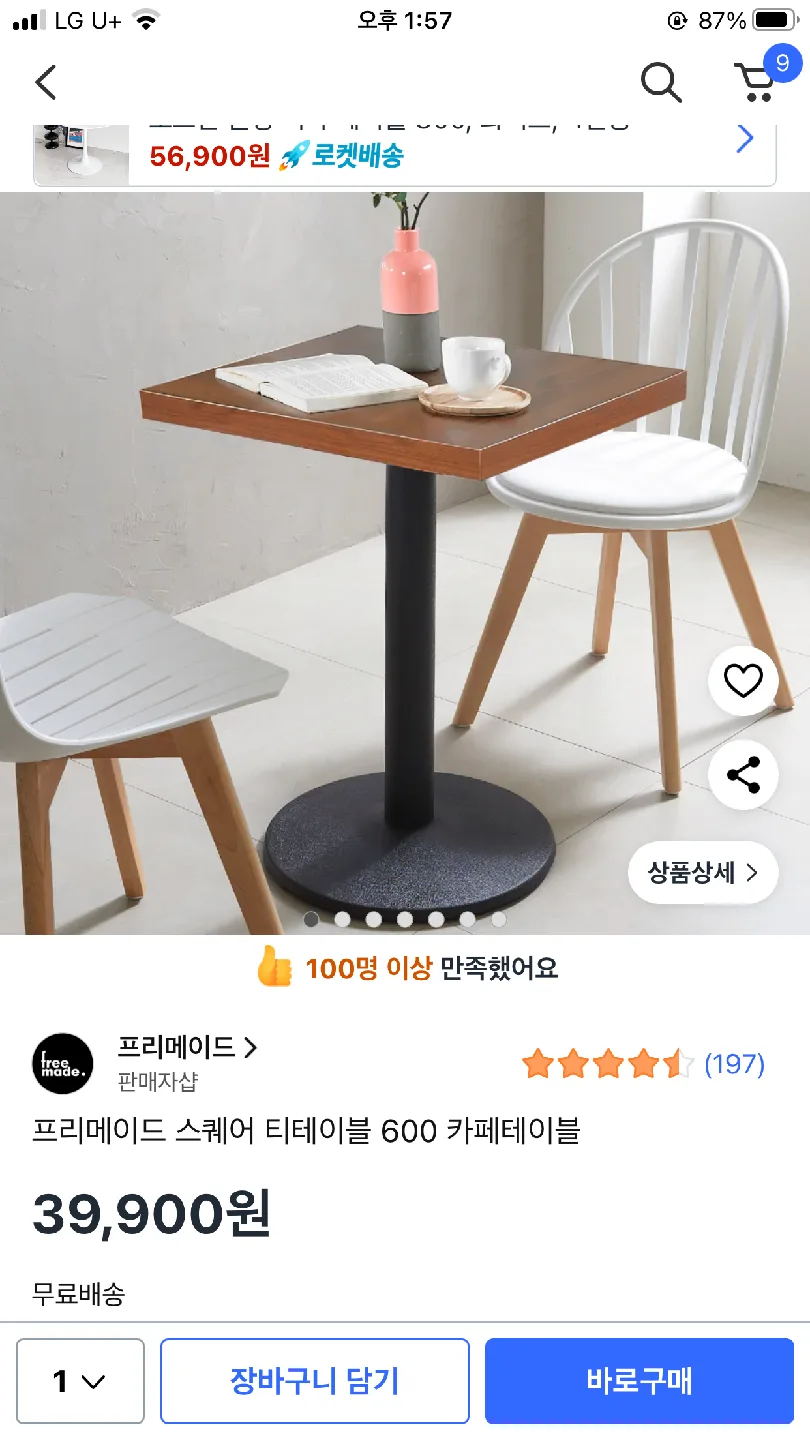
Task: Open the quantity dropdown
Action: pyautogui.click(x=80, y=1381)
